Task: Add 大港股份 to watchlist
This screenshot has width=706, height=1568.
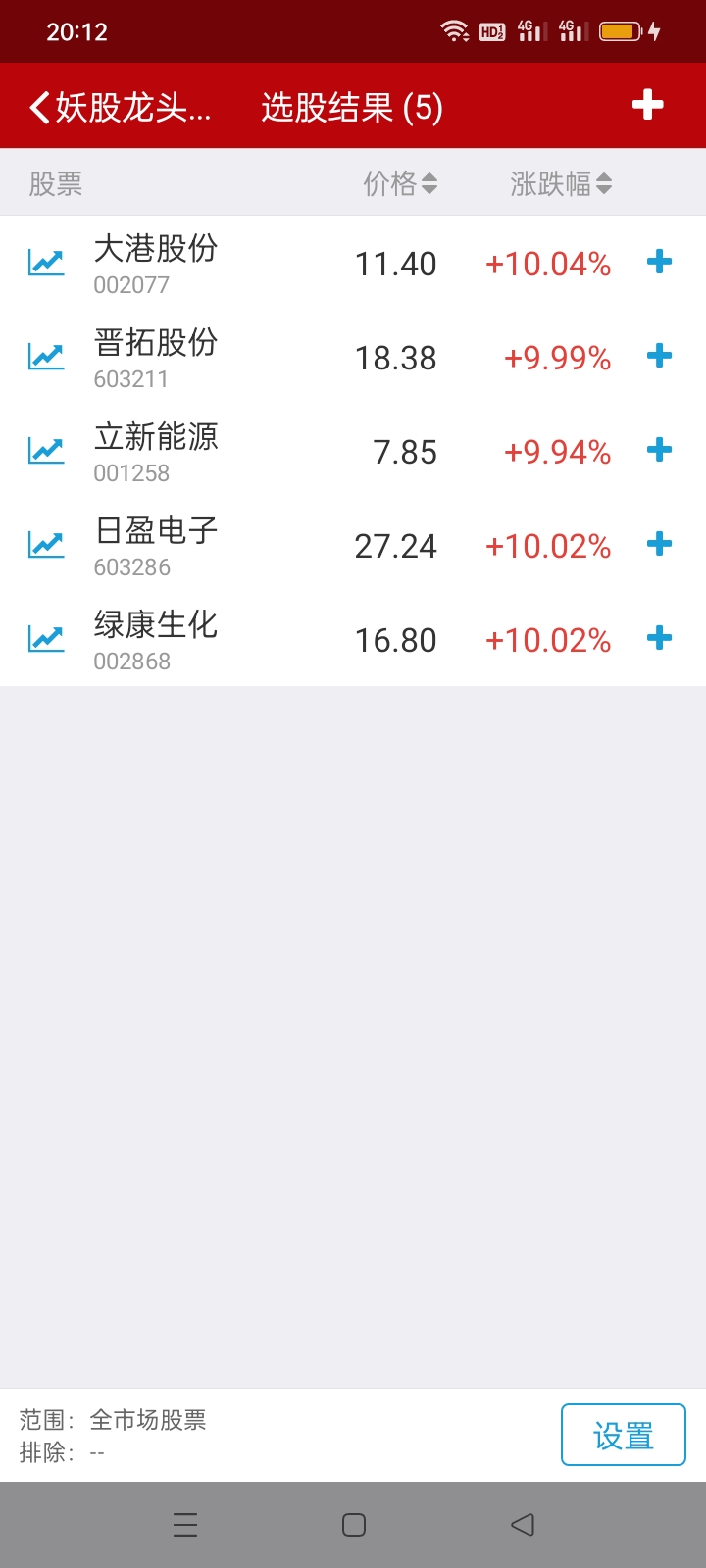Action: pos(660,262)
